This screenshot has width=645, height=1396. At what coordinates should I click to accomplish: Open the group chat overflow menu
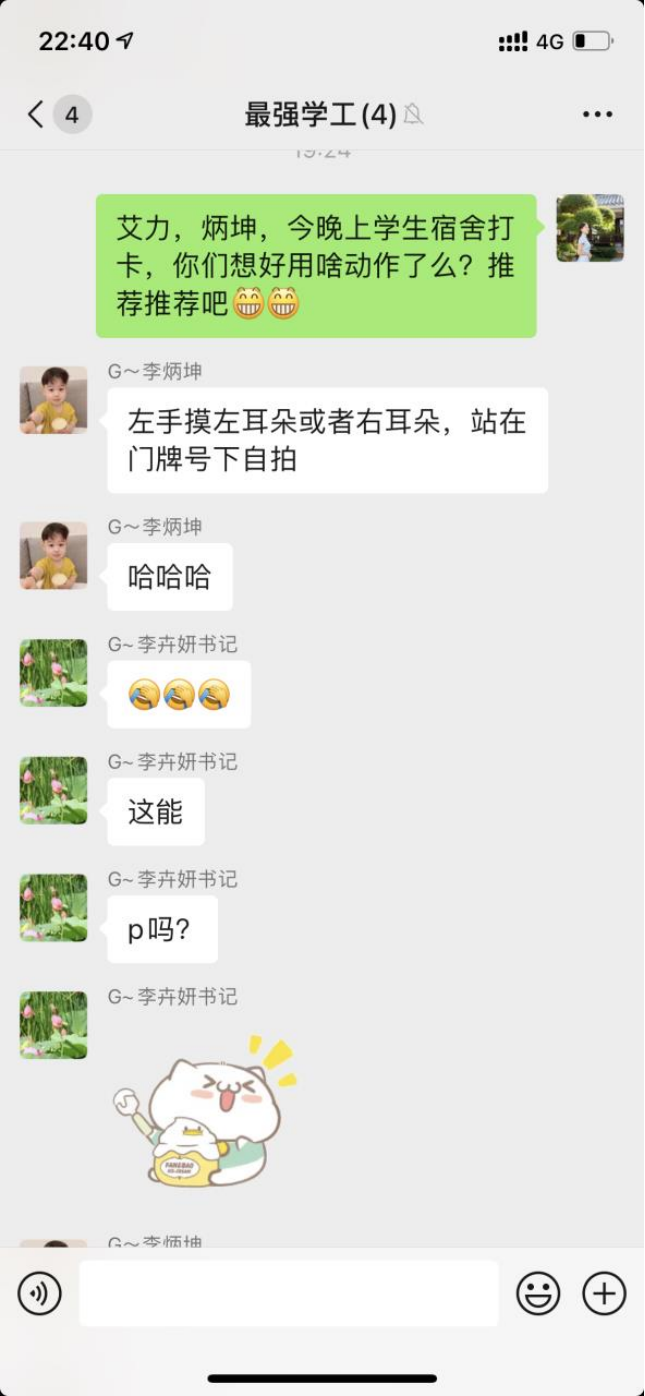(597, 114)
